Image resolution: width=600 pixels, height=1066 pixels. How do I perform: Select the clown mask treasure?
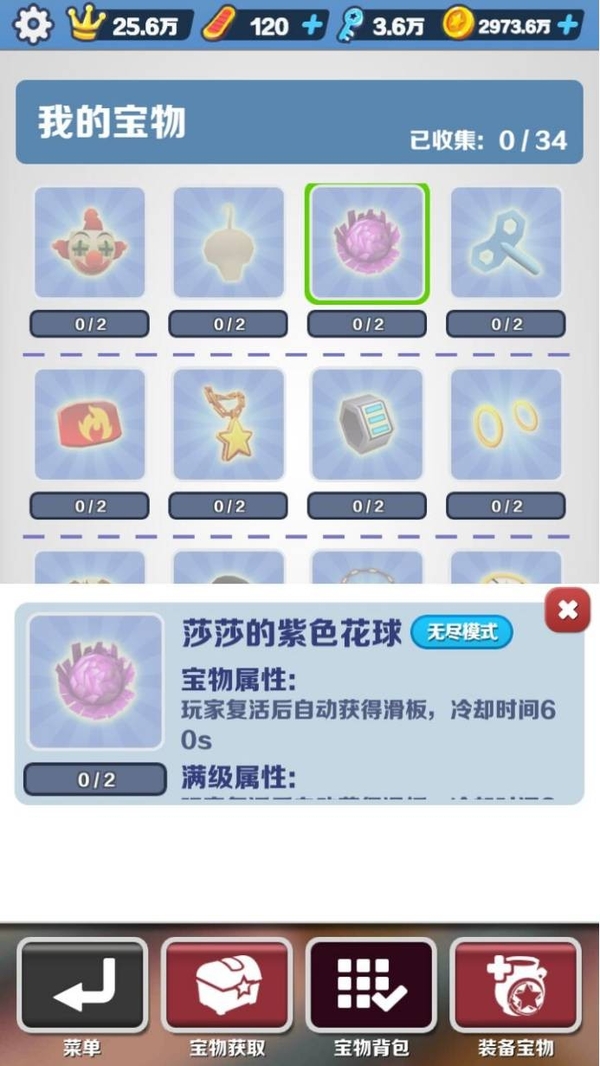(x=90, y=242)
